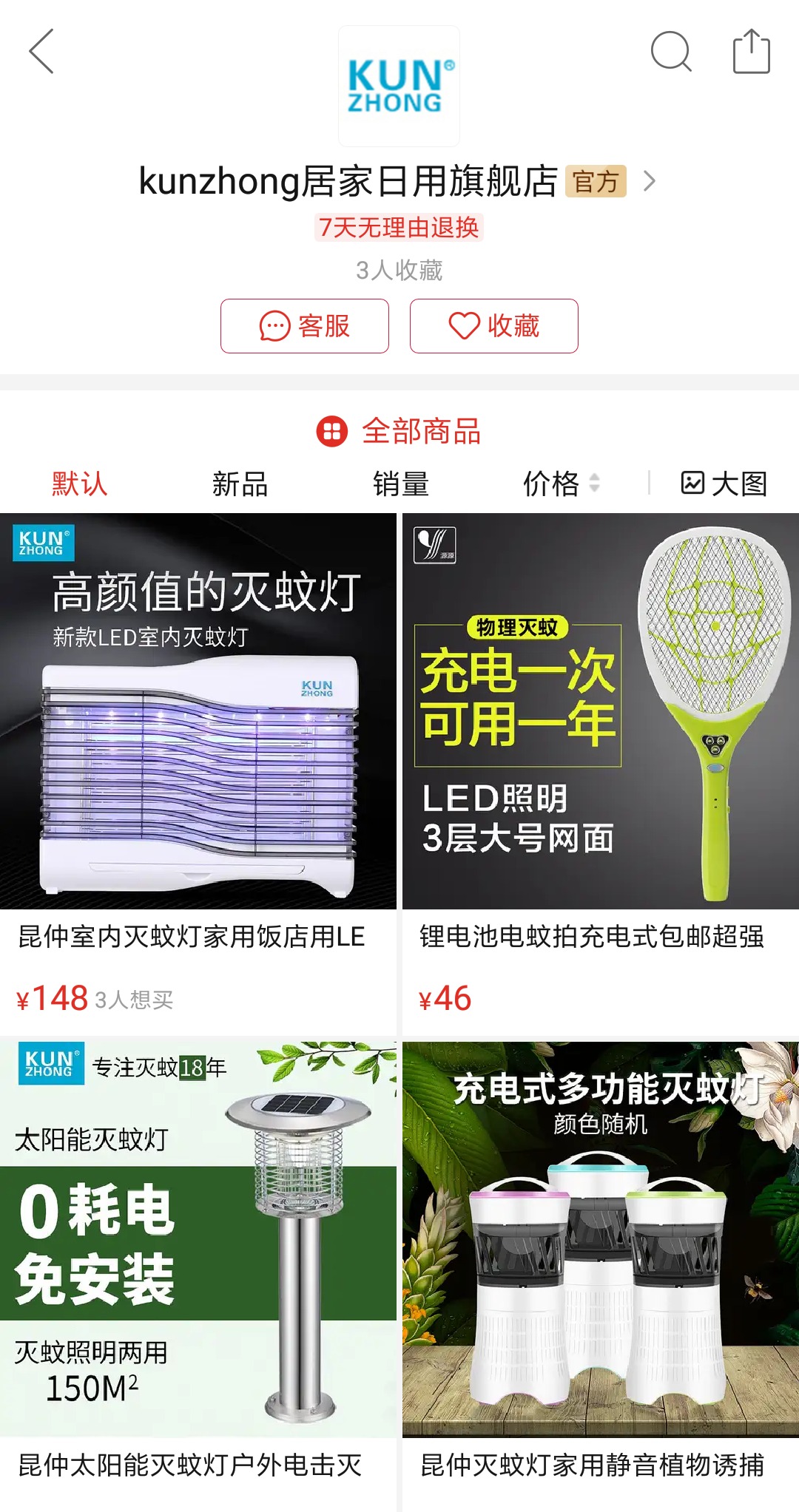
Task: Open kunzhong flagship store details chevron
Action: [x=650, y=181]
